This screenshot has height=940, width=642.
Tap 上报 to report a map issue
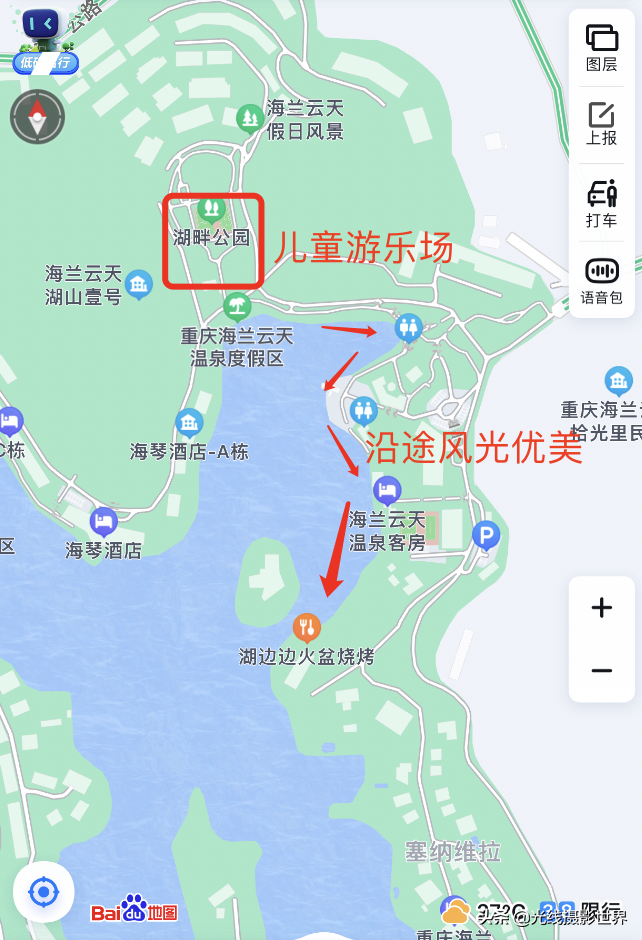click(601, 124)
